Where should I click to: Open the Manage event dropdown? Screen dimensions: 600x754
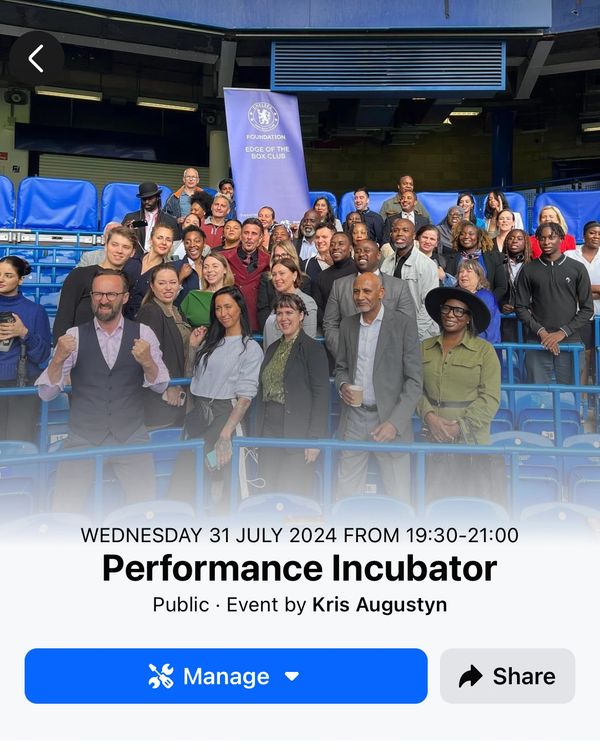coord(226,676)
